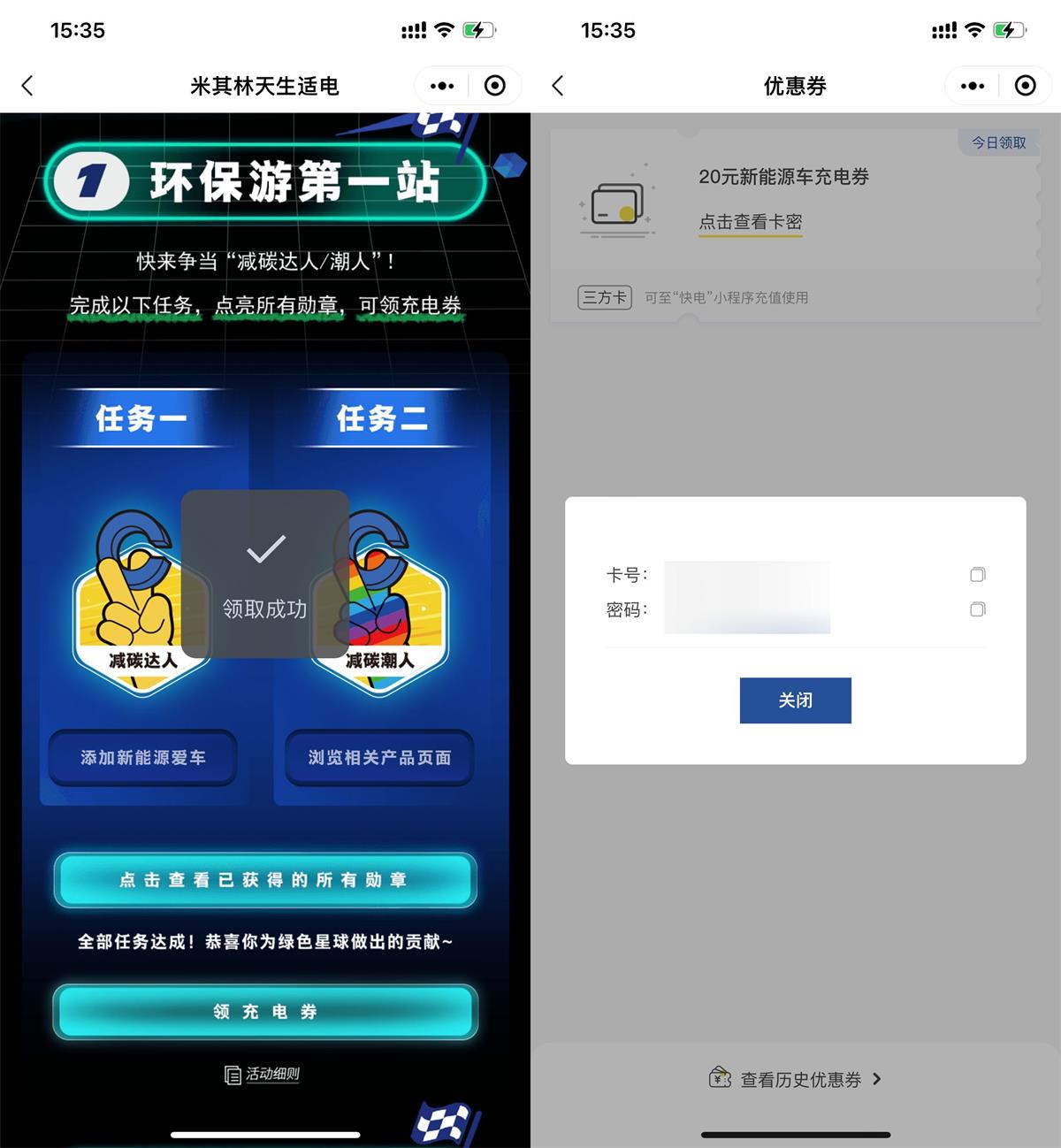Open 活动细则 rules link
This screenshot has height=1148, width=1061.
[x=263, y=1074]
